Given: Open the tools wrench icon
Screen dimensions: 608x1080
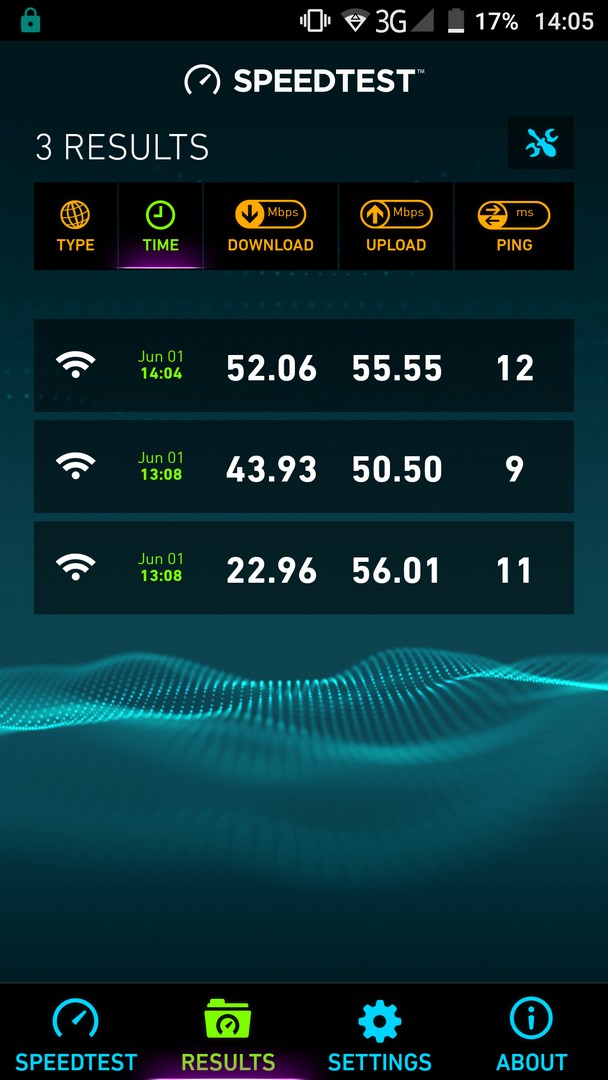Looking at the screenshot, I should coord(541,143).
